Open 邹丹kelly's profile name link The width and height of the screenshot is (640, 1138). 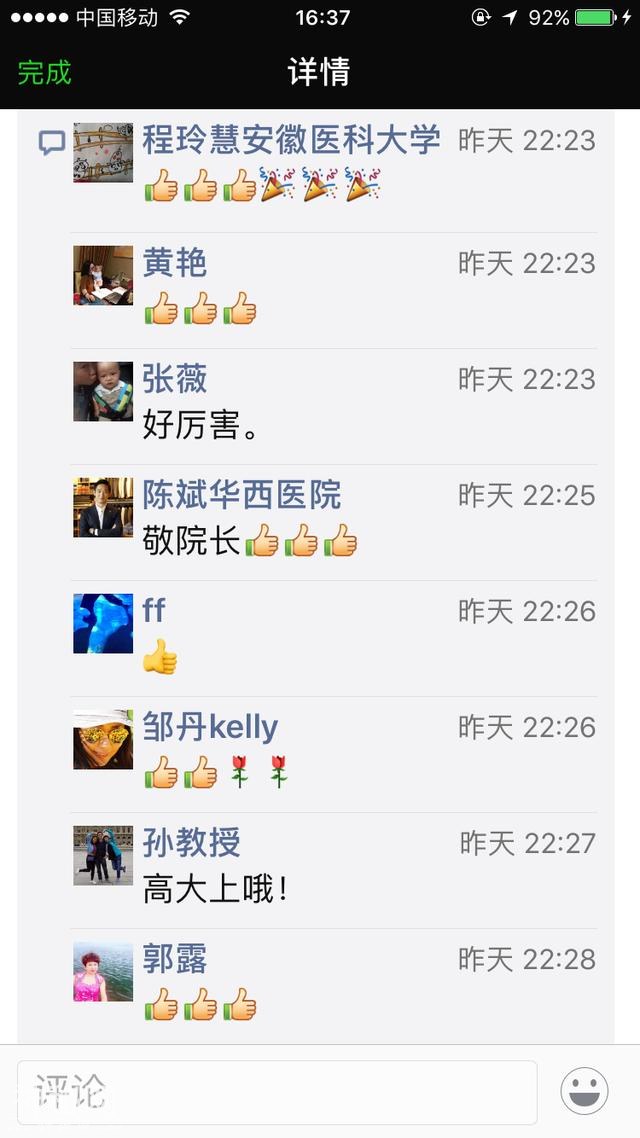pyautogui.click(x=210, y=727)
